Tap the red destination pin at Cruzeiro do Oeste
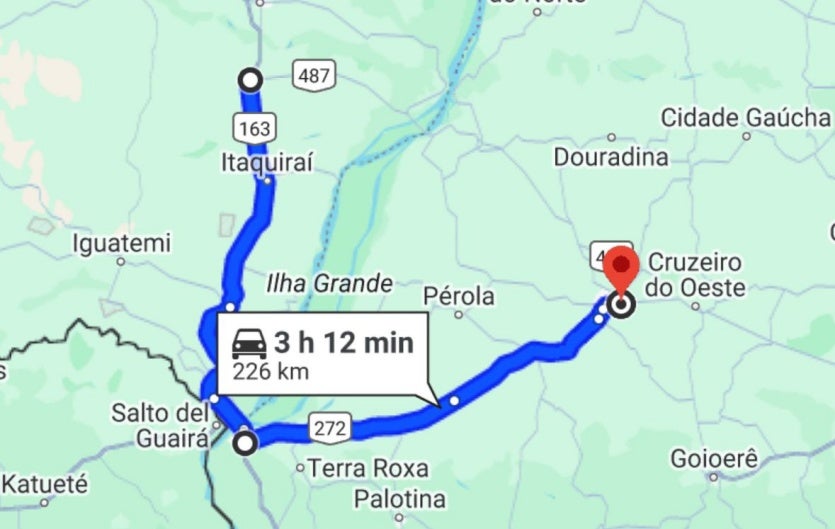Screen dimensions: 835x529 (622, 268)
